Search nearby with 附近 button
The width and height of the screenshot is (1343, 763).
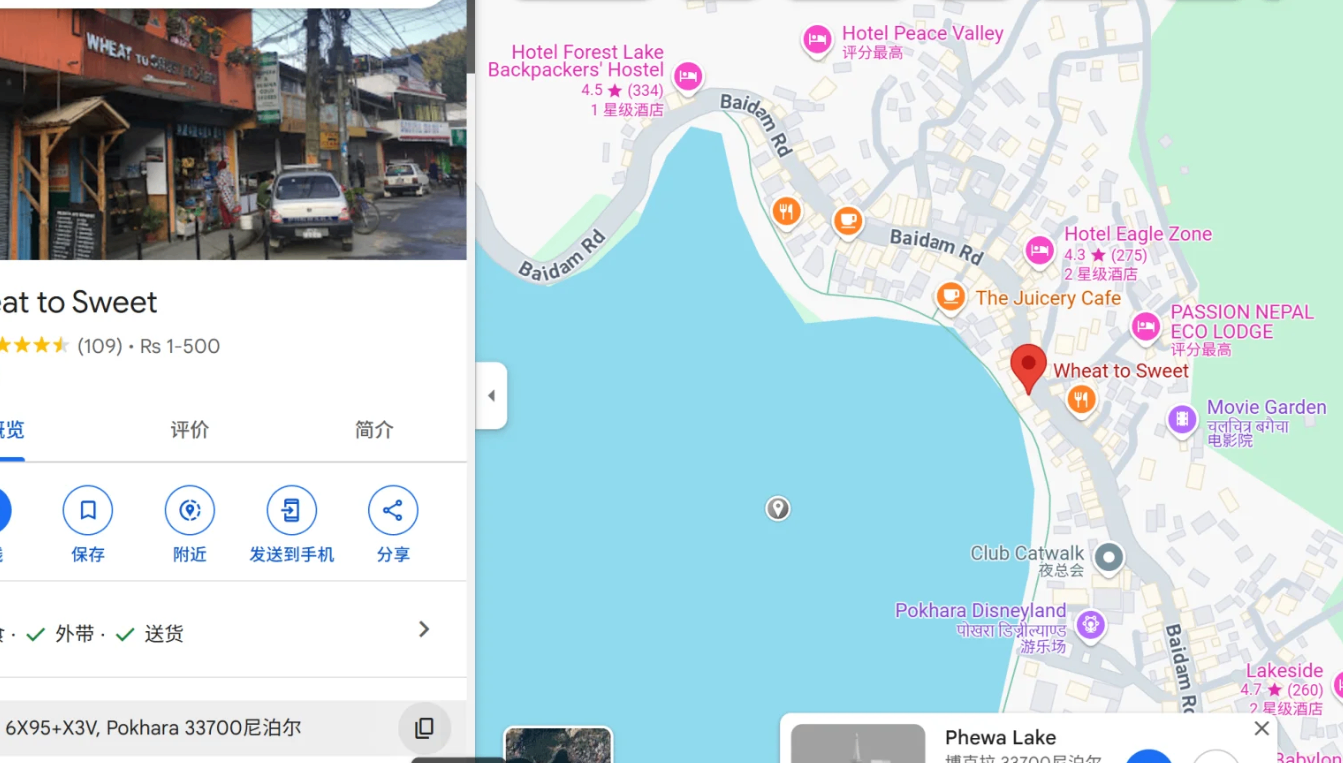(x=190, y=511)
